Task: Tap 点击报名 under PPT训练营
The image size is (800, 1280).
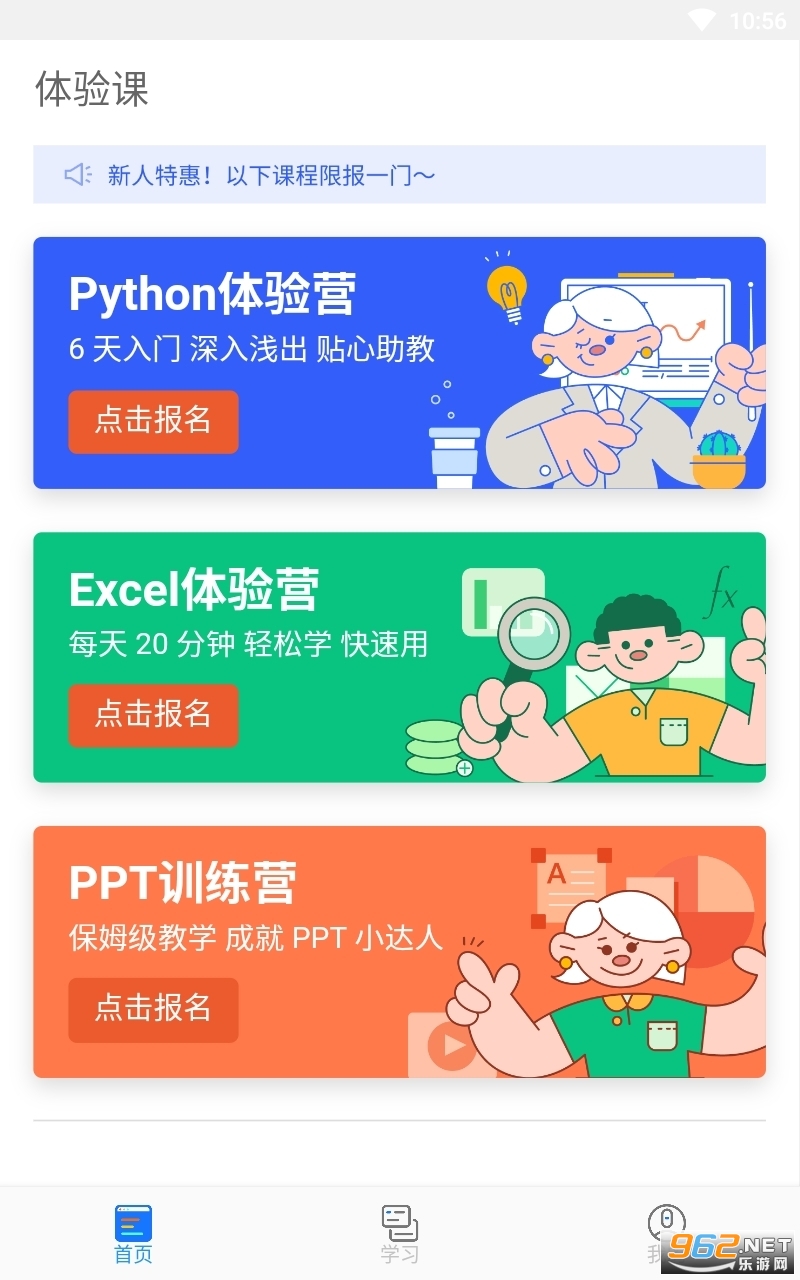Action: pyautogui.click(x=153, y=1009)
